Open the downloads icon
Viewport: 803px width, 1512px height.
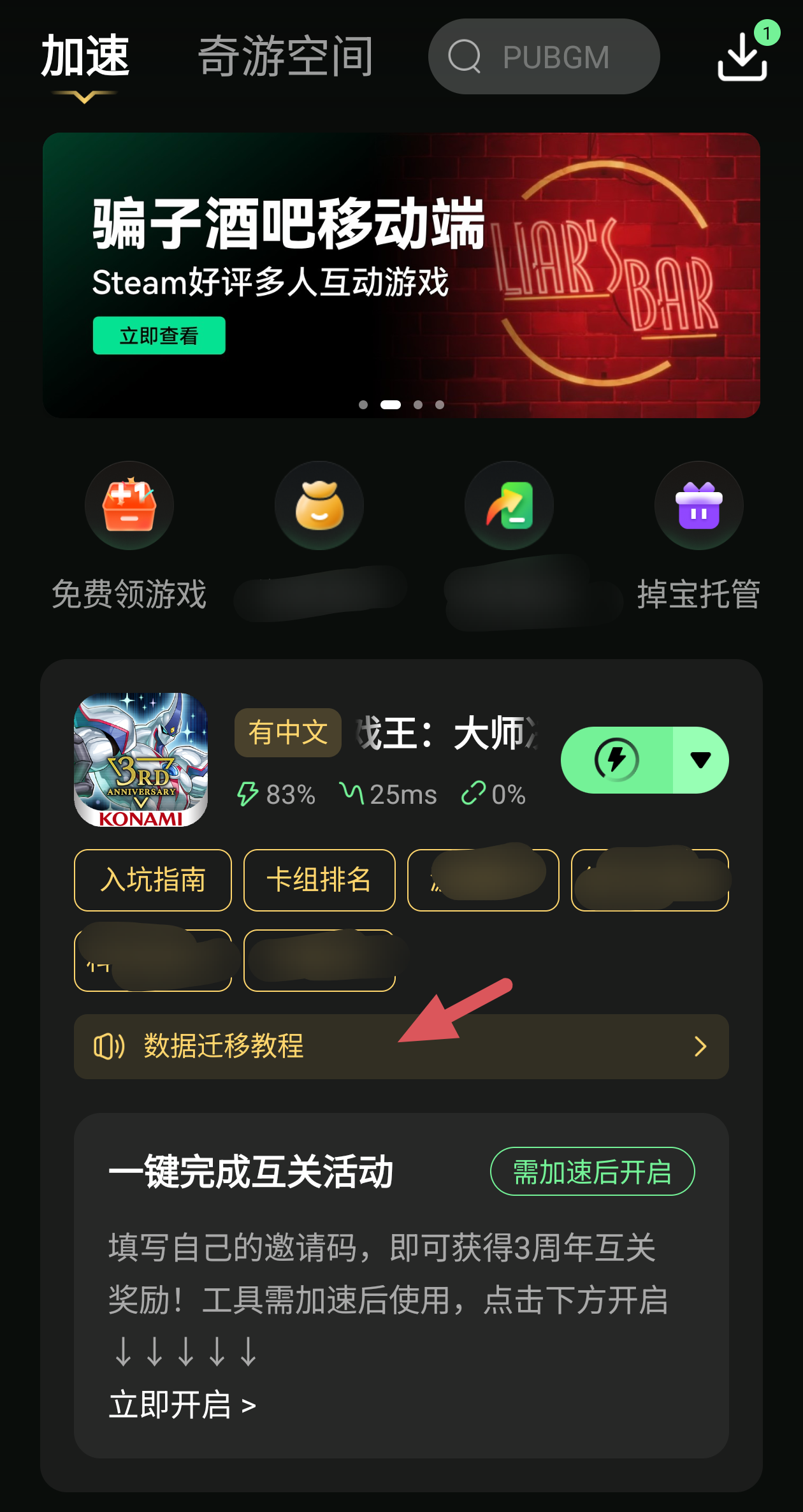[x=742, y=57]
